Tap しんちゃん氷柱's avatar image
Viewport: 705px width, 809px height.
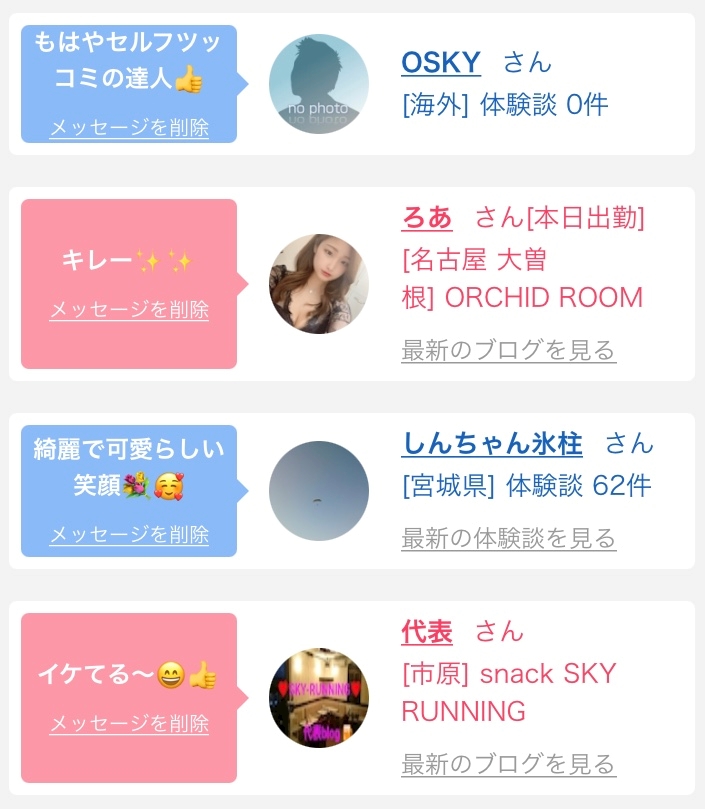(x=319, y=491)
